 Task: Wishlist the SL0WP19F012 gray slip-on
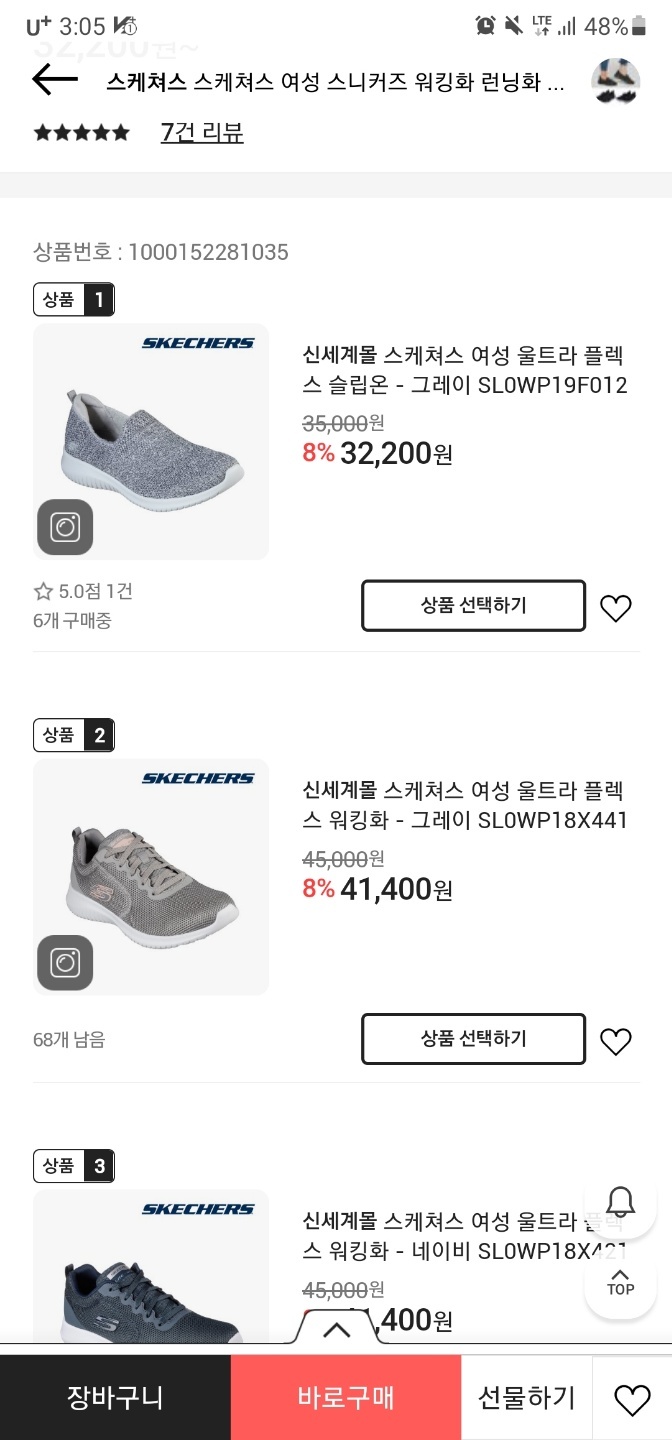point(615,608)
